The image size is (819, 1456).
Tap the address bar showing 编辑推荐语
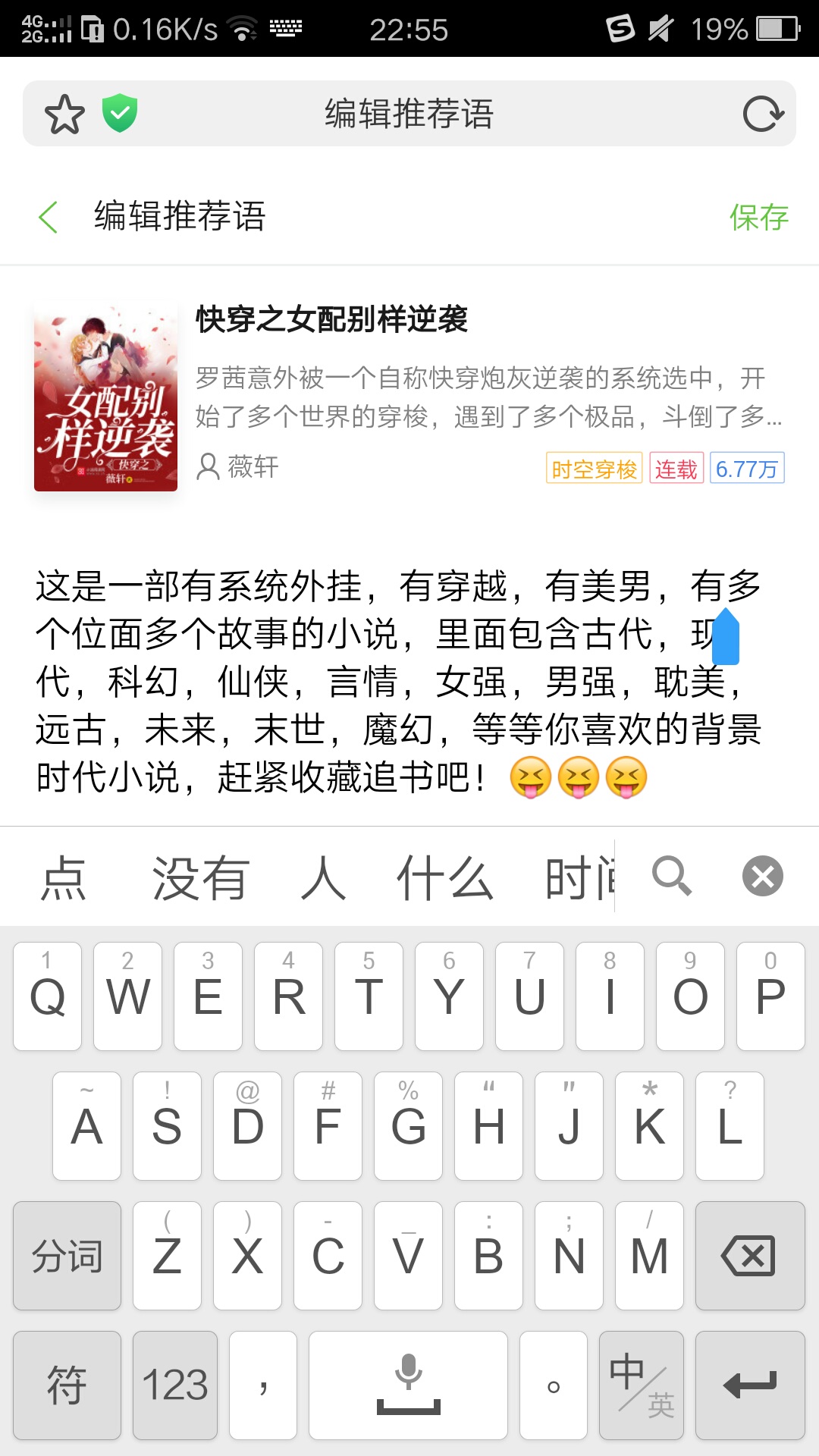409,114
